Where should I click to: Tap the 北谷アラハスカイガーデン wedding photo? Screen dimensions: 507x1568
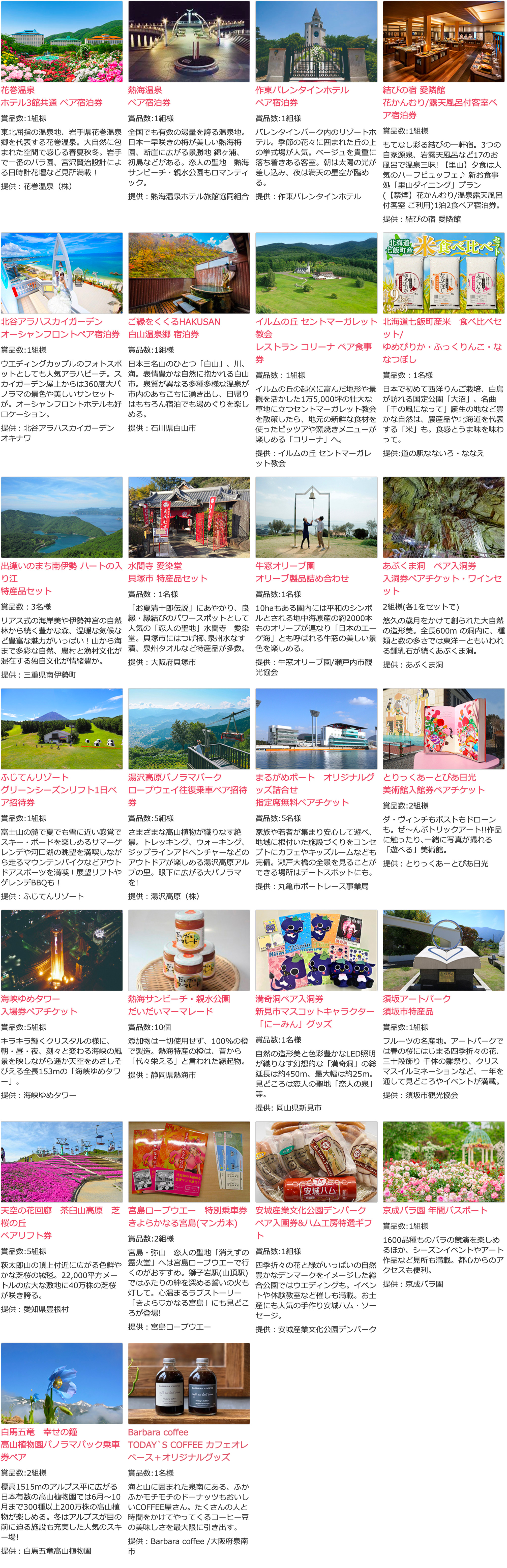(x=62, y=273)
